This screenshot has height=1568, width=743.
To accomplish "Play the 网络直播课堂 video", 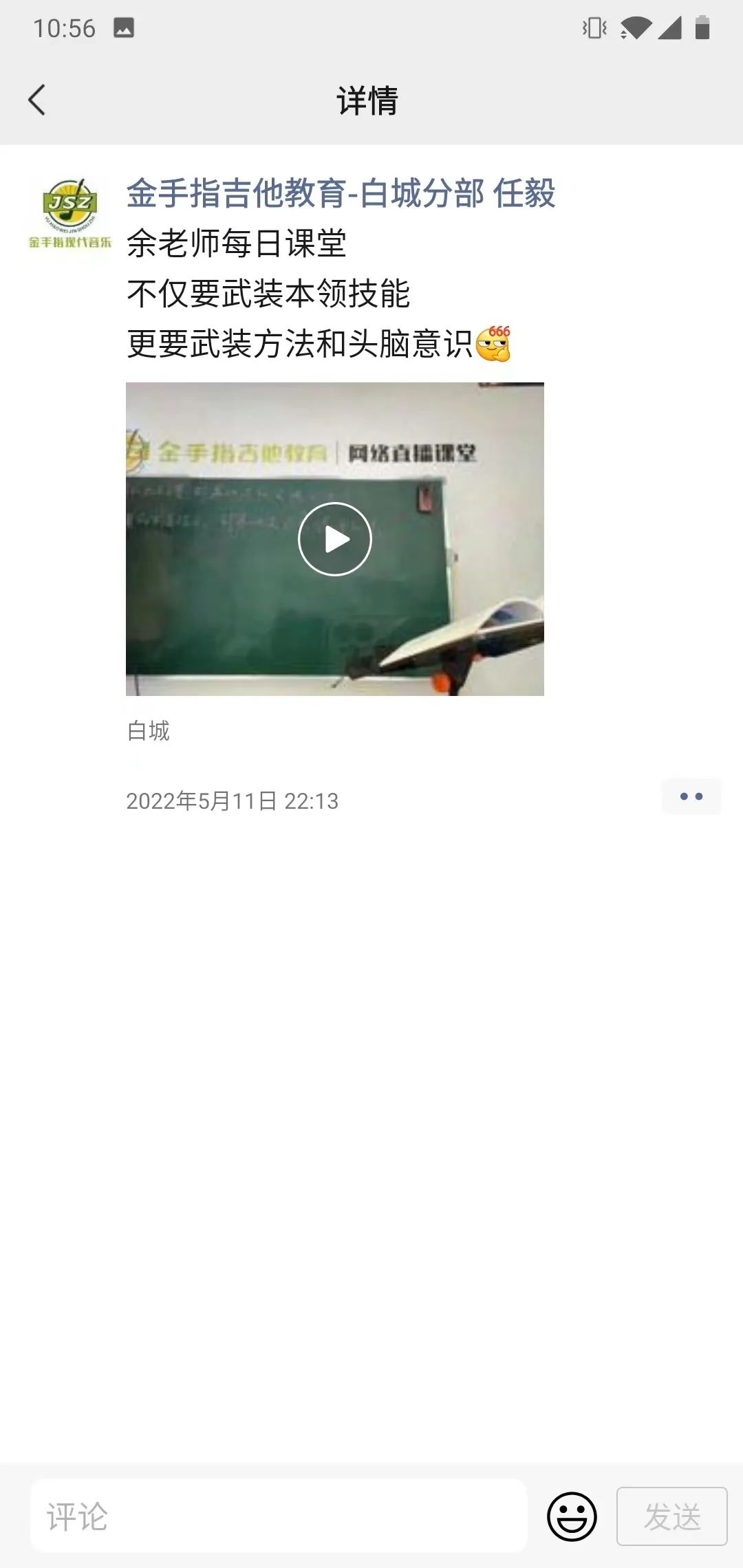I will [335, 539].
